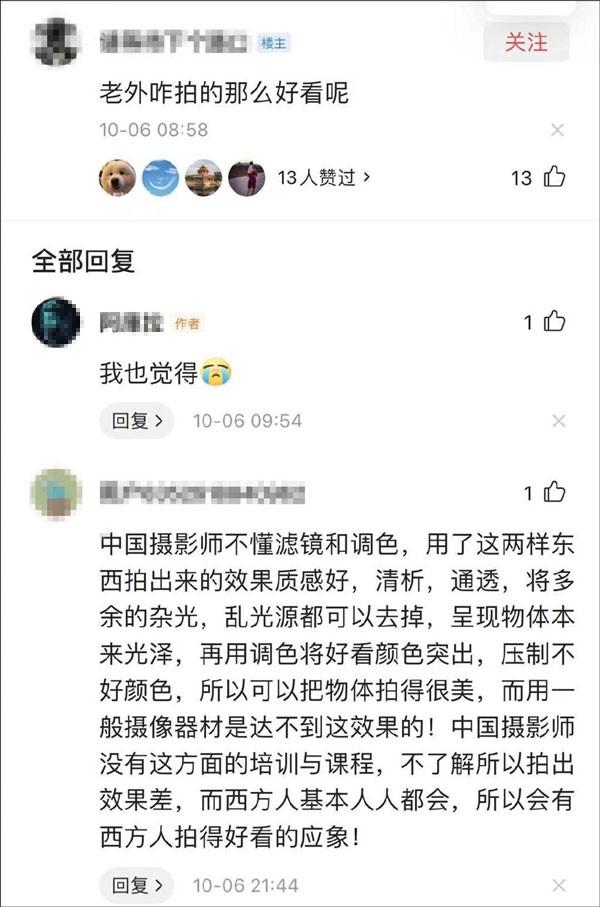
Task: Open the 作者 commenter's avatar profile
Action: 55,322
